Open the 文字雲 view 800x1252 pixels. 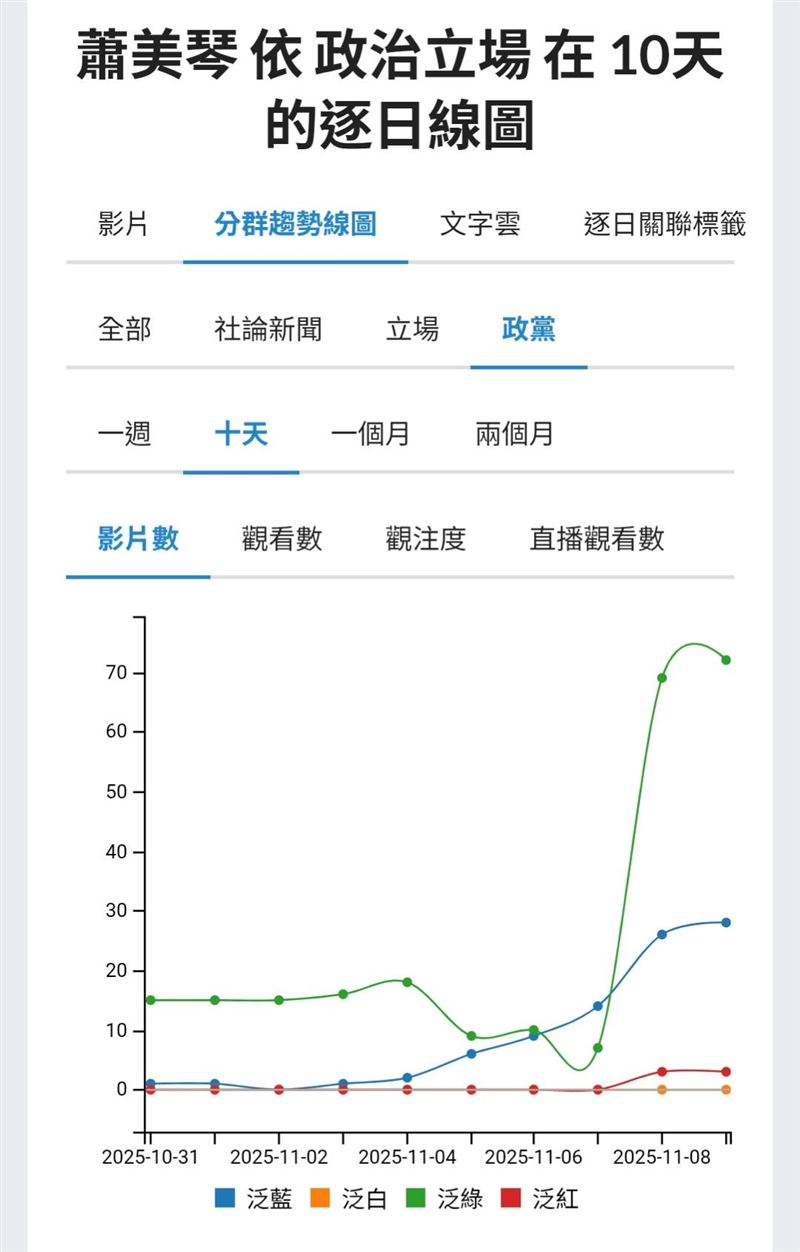[x=482, y=224]
